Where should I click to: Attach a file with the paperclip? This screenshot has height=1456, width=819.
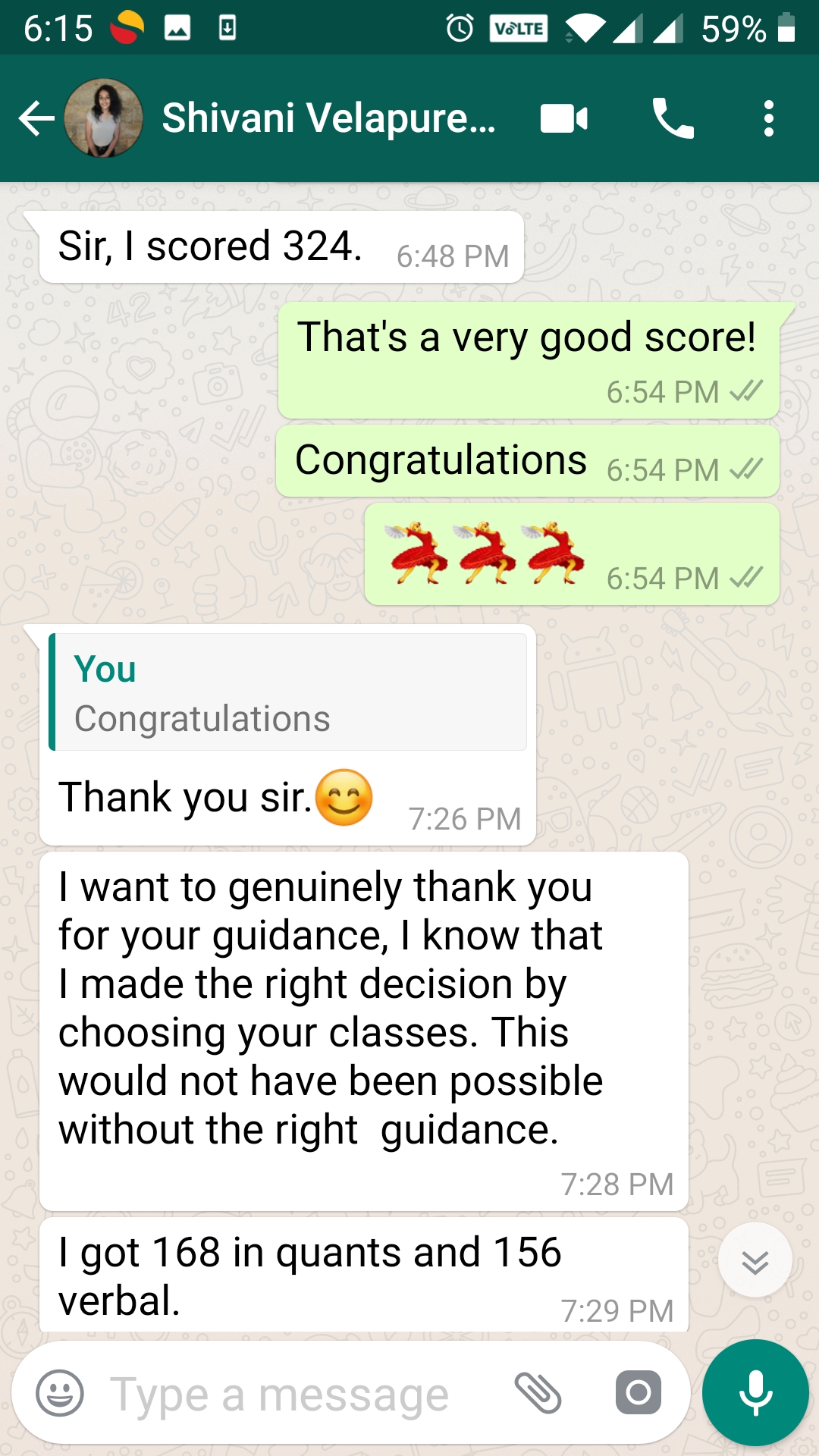[538, 1394]
